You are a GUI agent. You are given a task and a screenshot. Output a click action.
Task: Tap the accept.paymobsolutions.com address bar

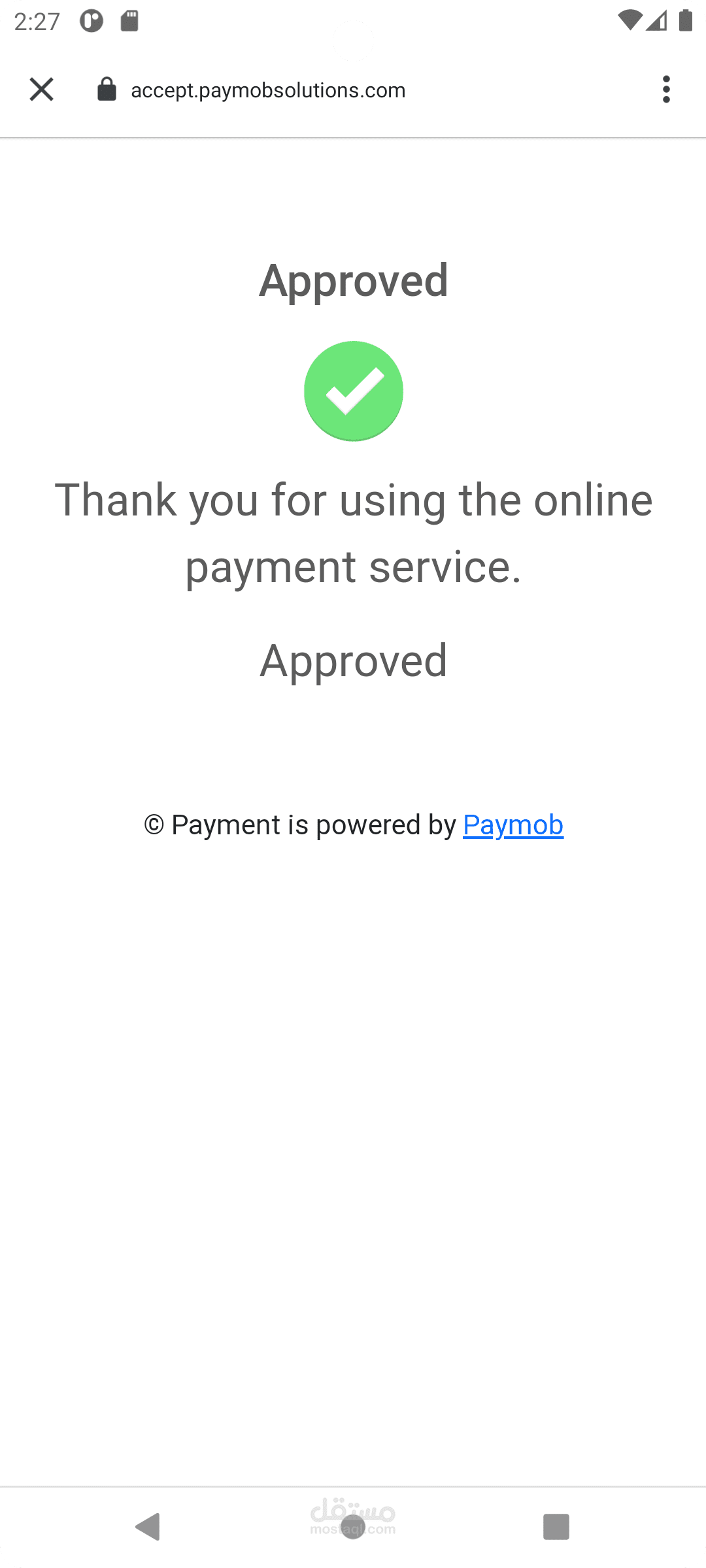point(268,90)
